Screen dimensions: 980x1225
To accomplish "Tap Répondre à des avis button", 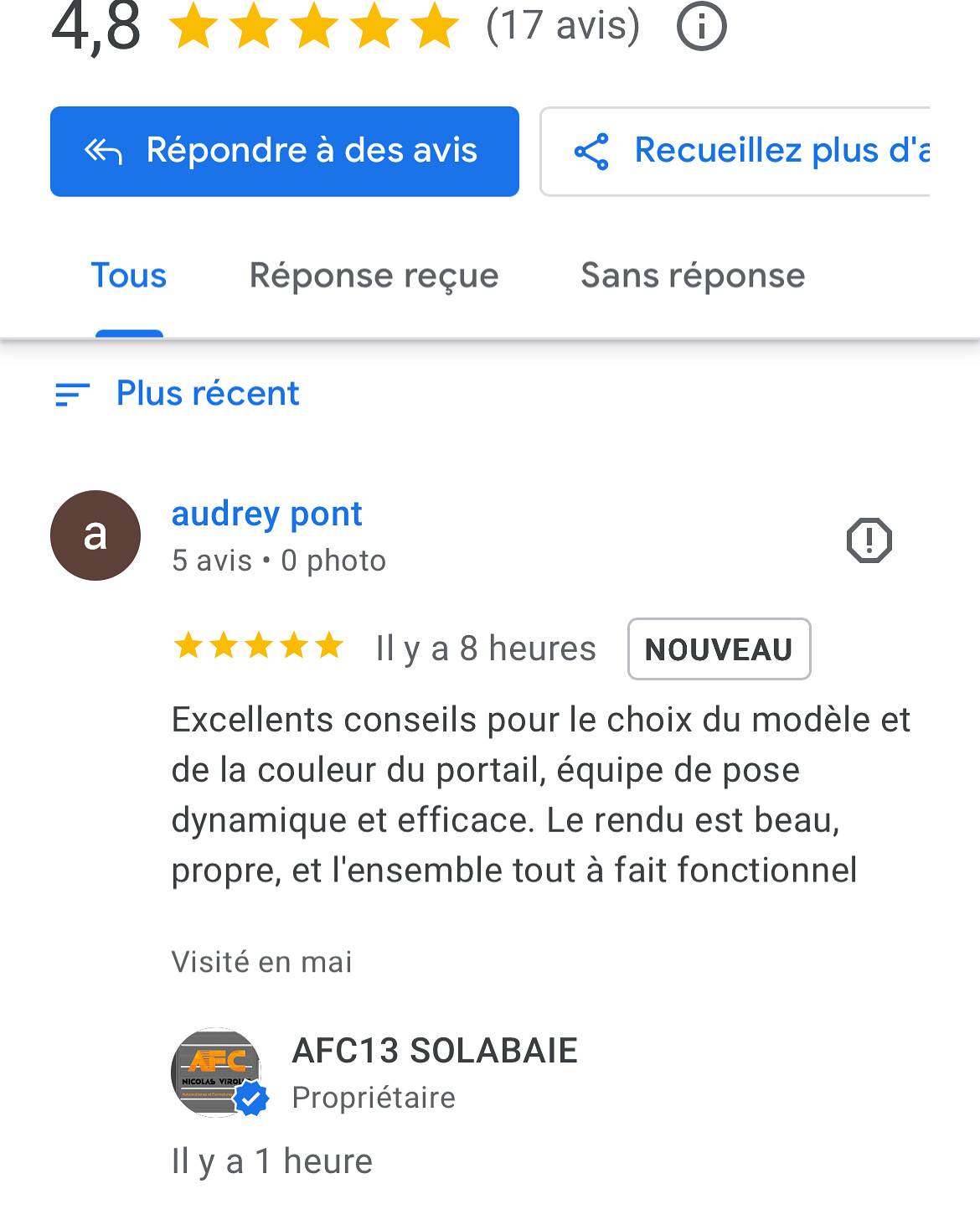I will pos(285,152).
